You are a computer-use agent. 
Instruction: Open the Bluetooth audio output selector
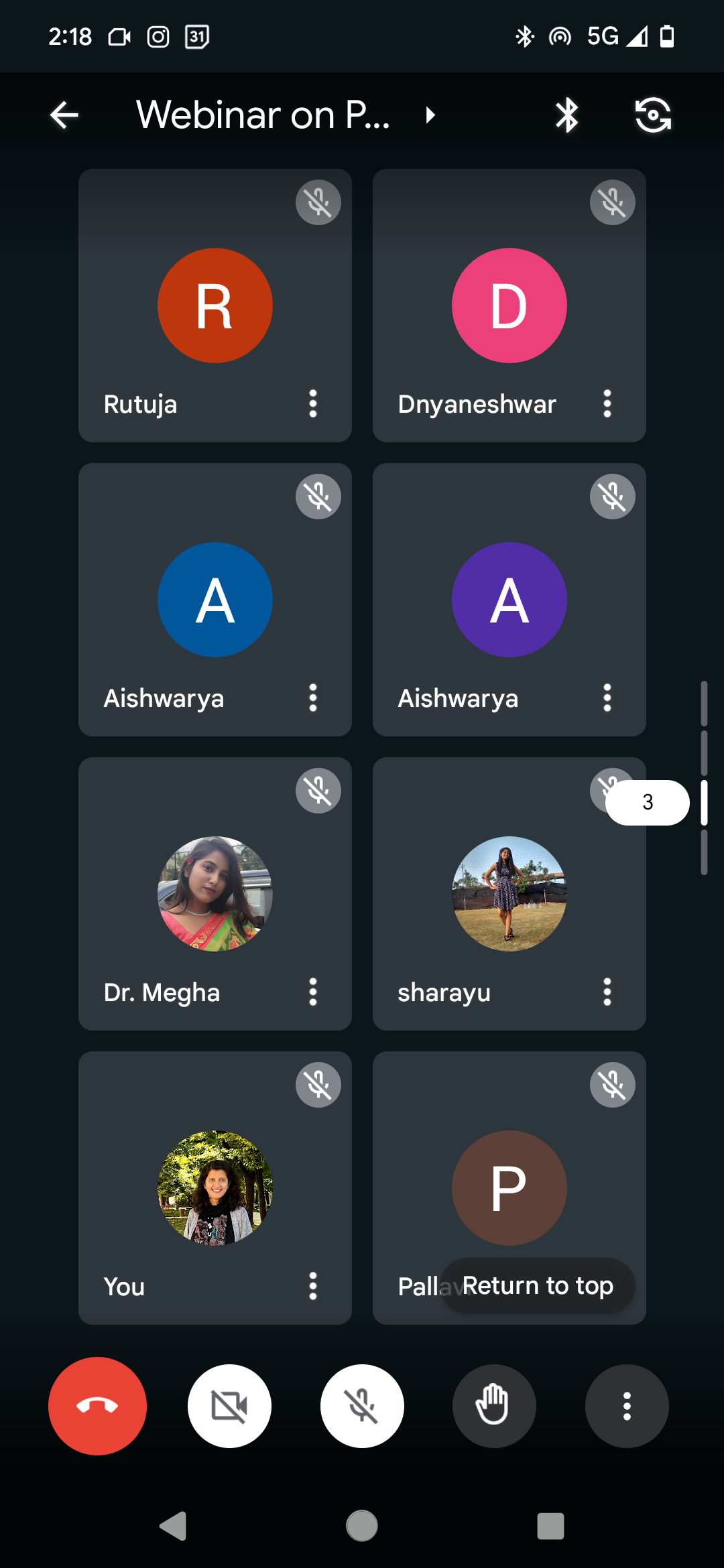(566, 115)
